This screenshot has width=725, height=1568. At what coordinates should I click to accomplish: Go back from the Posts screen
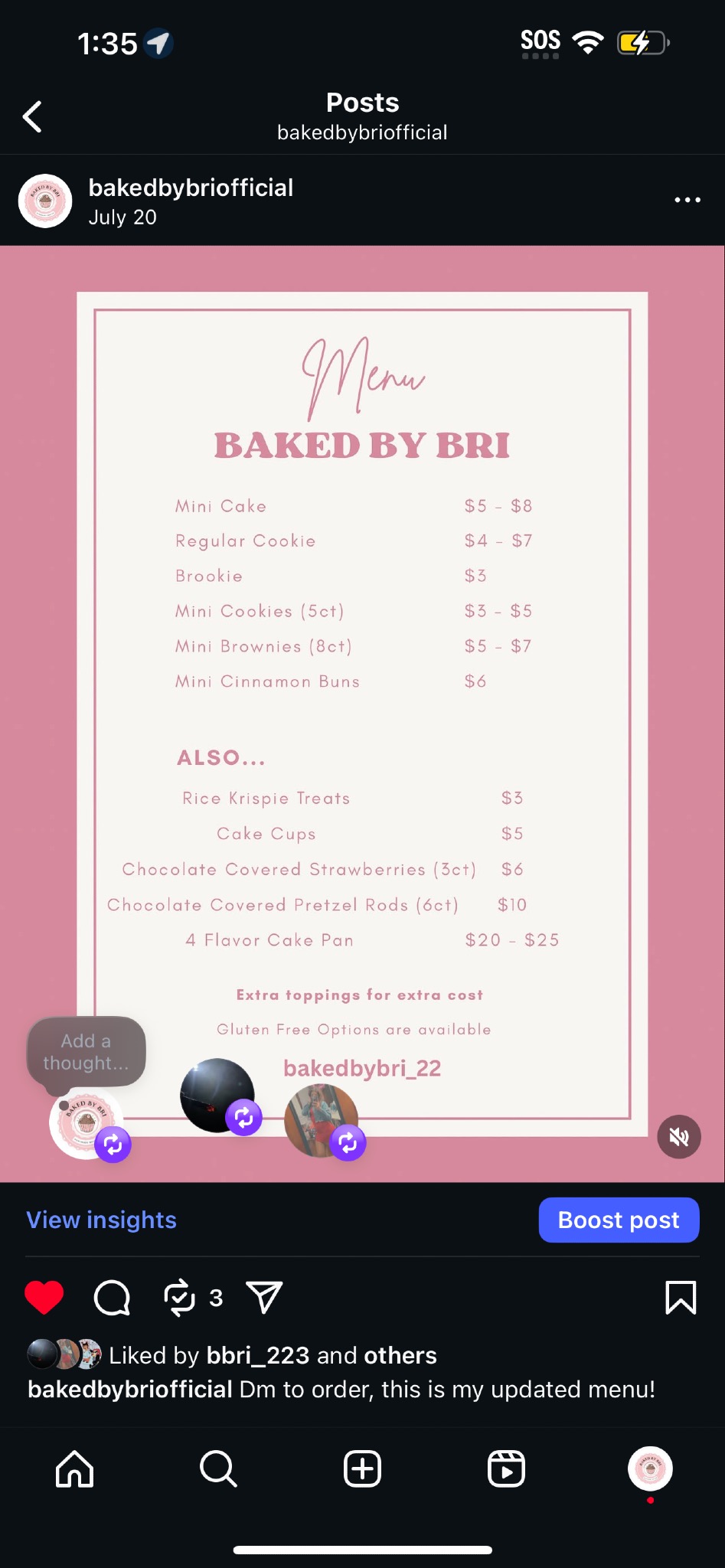[x=32, y=117]
